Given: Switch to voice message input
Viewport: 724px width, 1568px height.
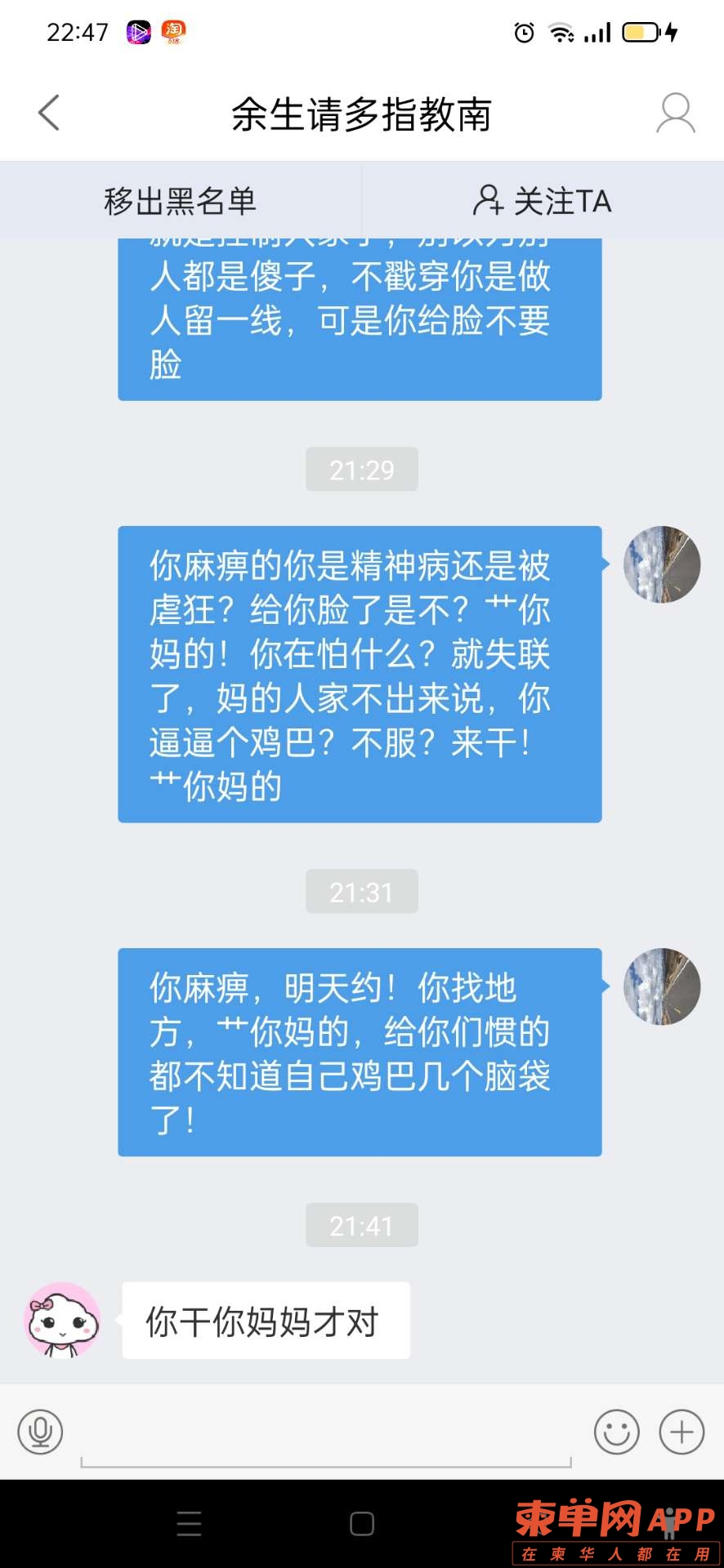Looking at the screenshot, I should tap(40, 1432).
